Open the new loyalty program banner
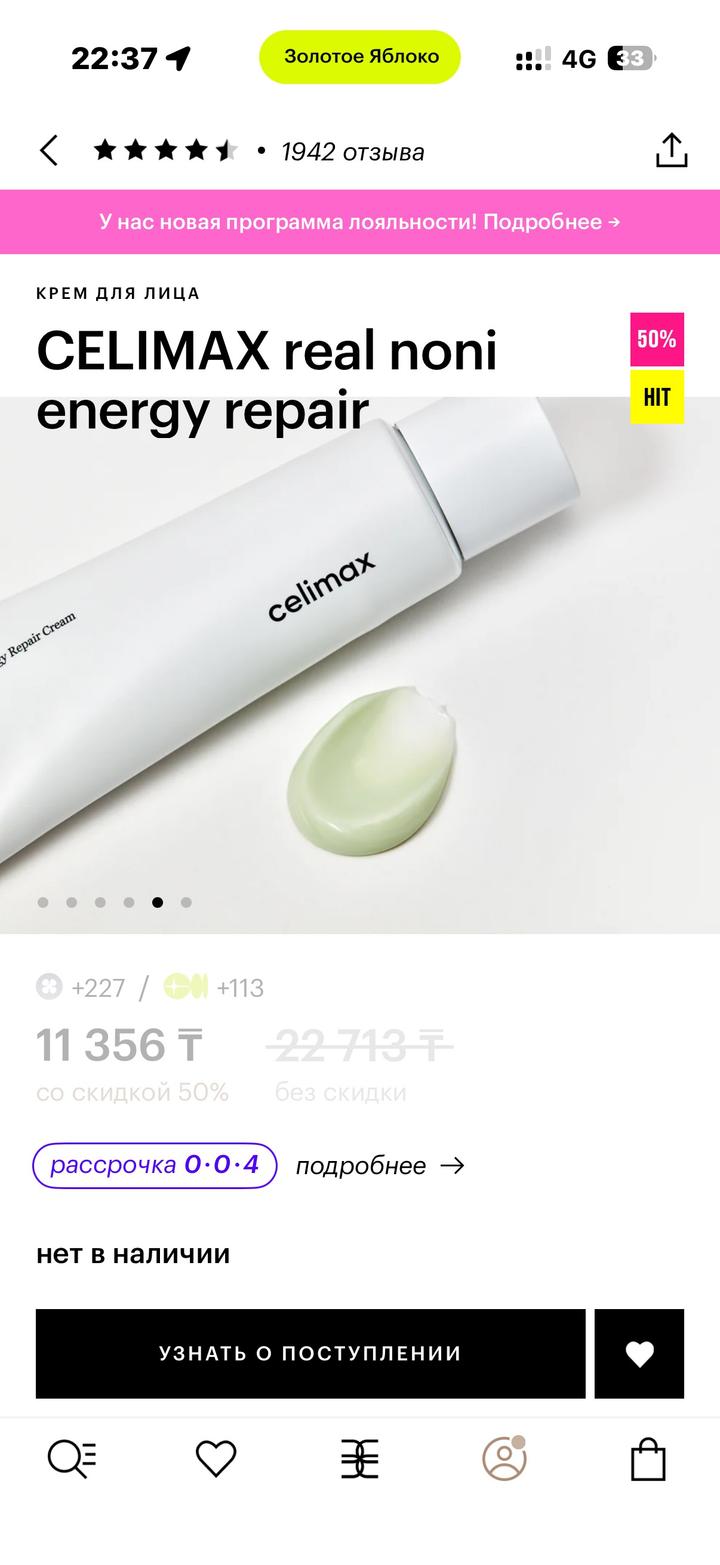720x1565 pixels. (x=360, y=222)
